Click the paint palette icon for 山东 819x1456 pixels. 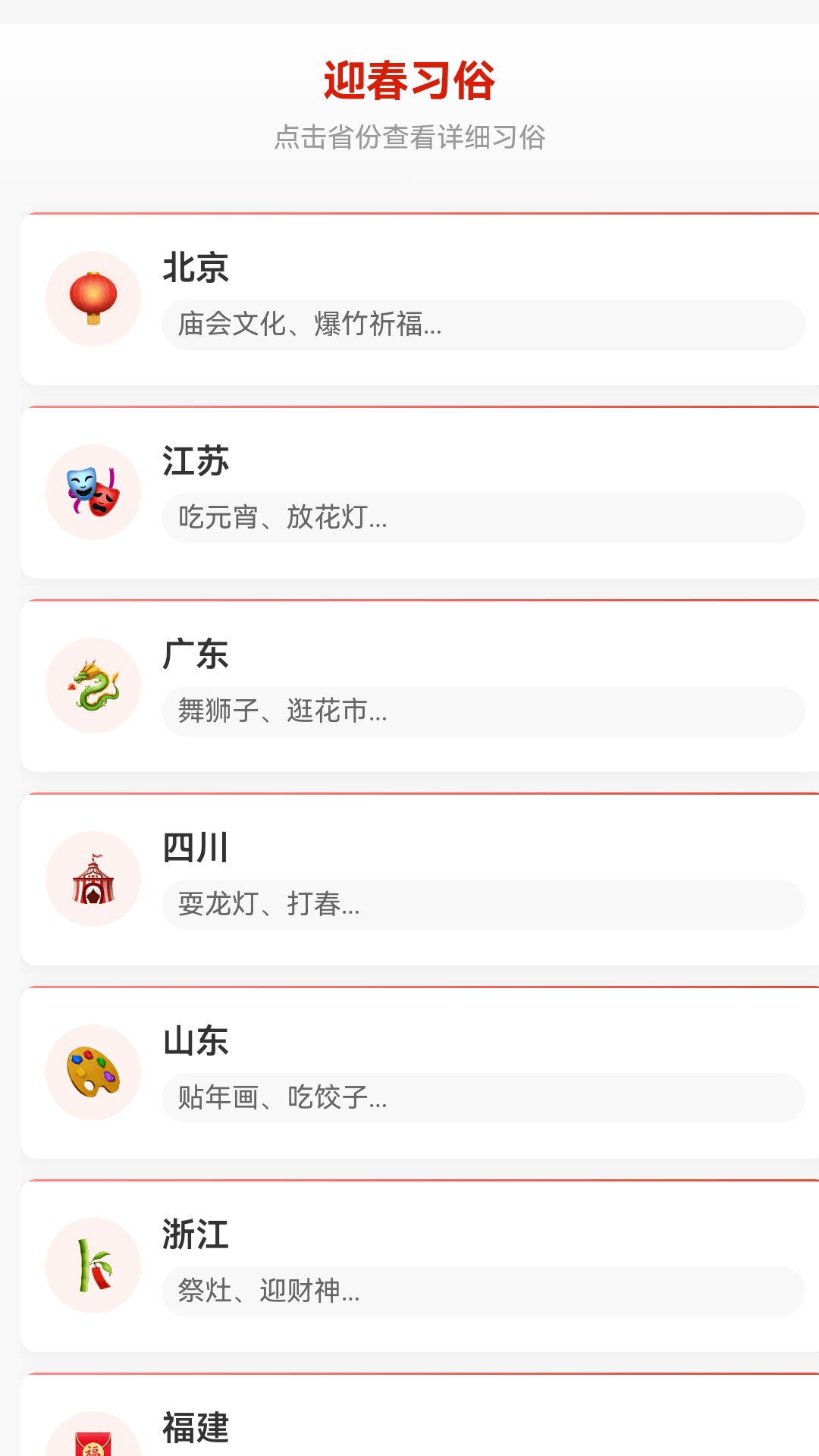click(93, 1071)
